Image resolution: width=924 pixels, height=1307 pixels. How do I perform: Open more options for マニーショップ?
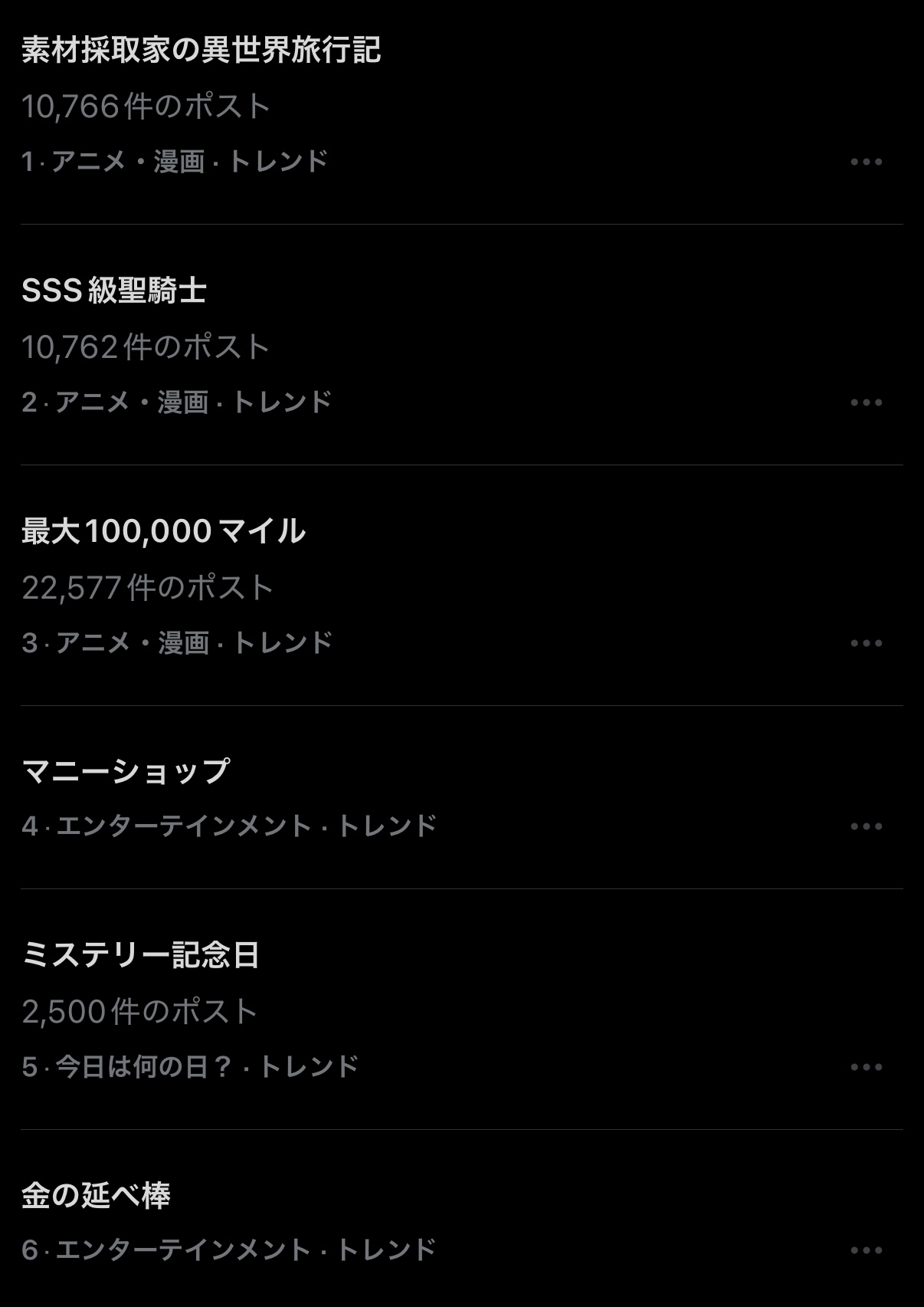pos(866,826)
